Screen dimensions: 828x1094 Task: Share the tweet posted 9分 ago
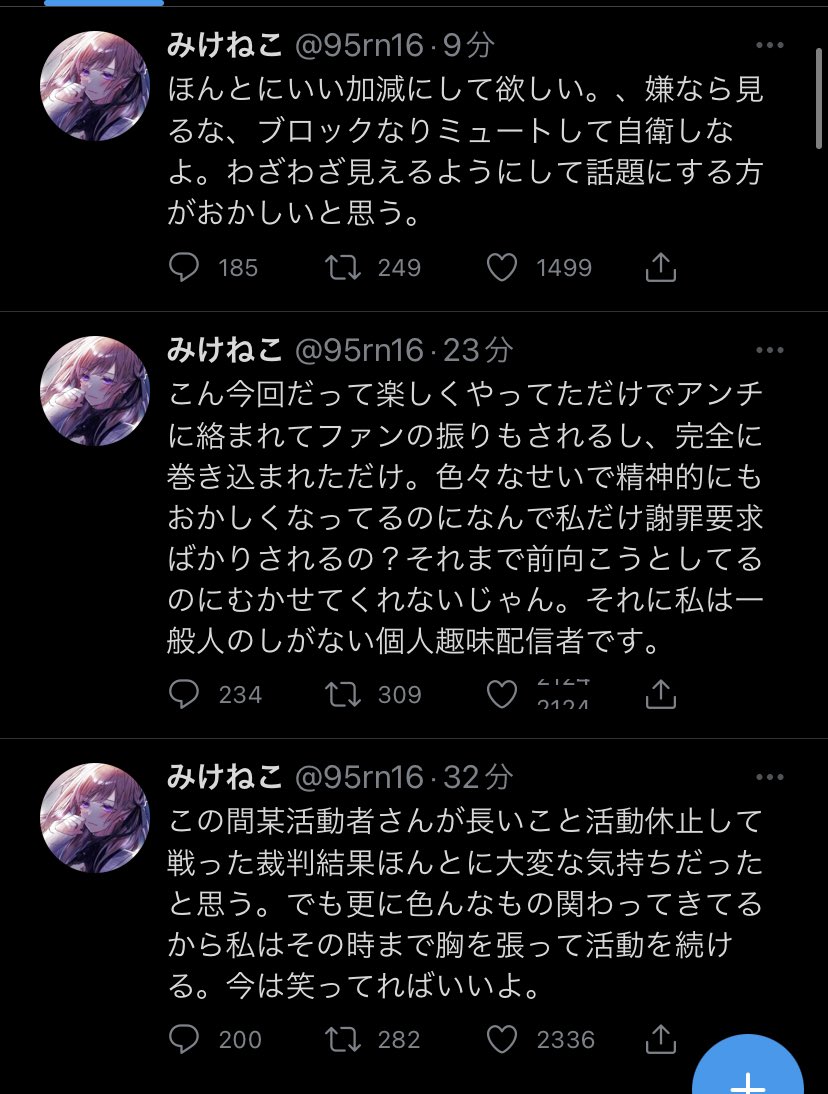click(661, 267)
